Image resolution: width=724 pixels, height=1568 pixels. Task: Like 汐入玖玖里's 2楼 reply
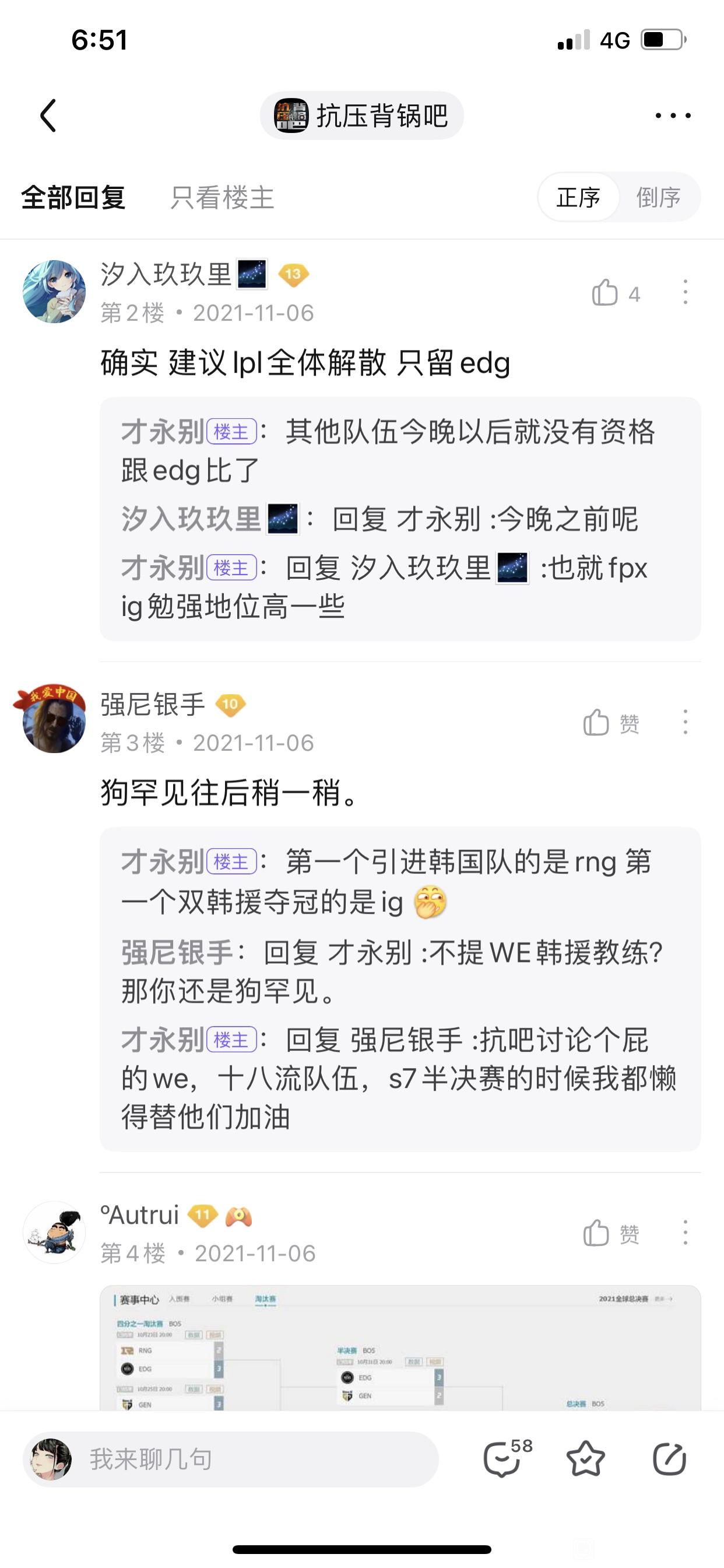(606, 293)
